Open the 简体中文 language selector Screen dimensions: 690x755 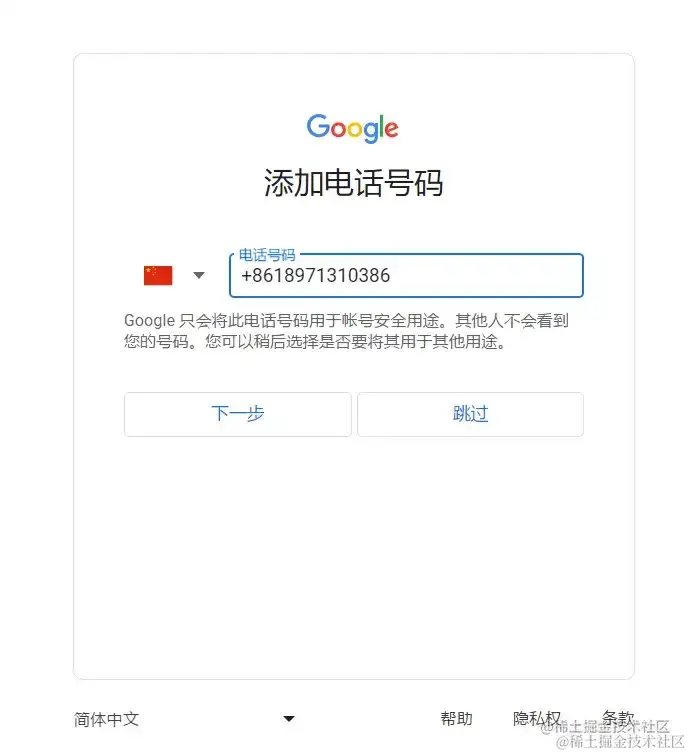pyautogui.click(x=184, y=719)
